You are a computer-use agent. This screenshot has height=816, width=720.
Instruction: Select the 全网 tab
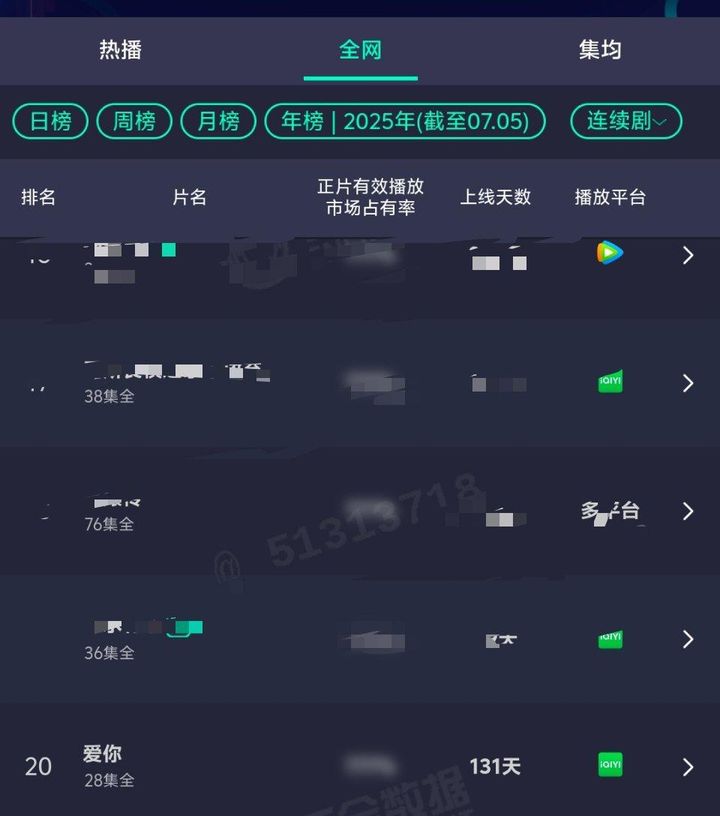[x=360, y=50]
